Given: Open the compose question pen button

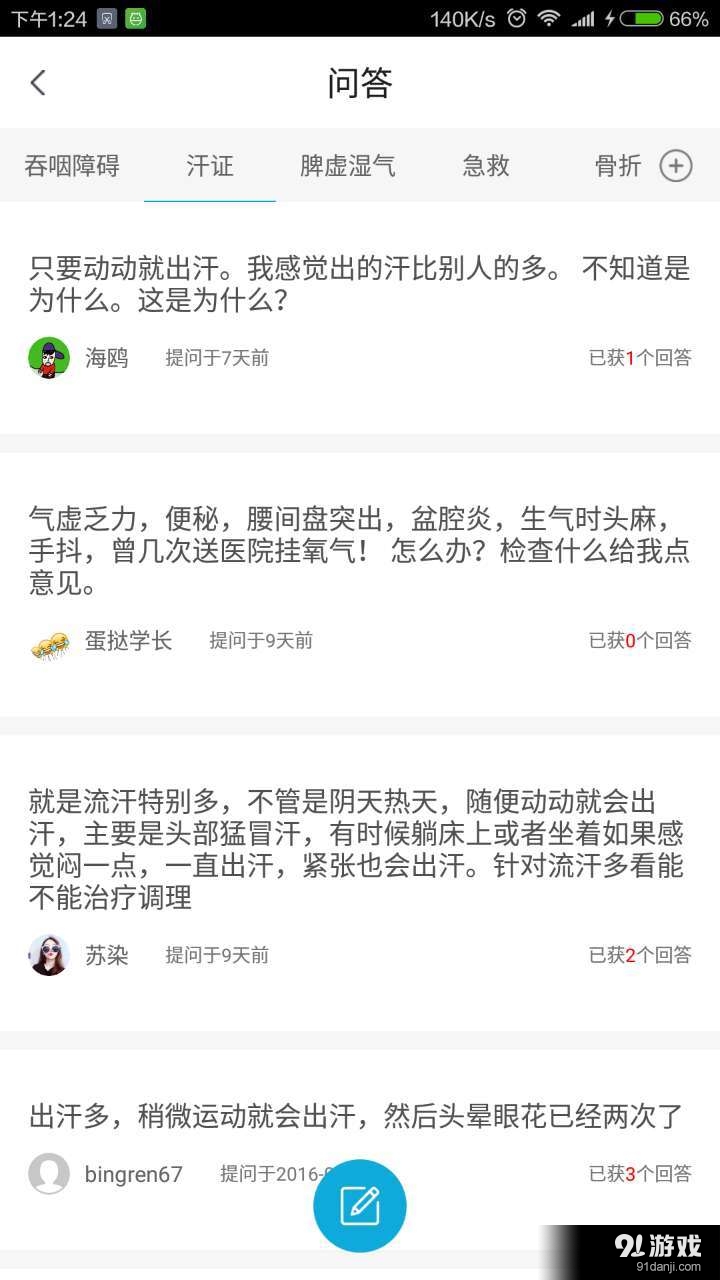Looking at the screenshot, I should [360, 1206].
